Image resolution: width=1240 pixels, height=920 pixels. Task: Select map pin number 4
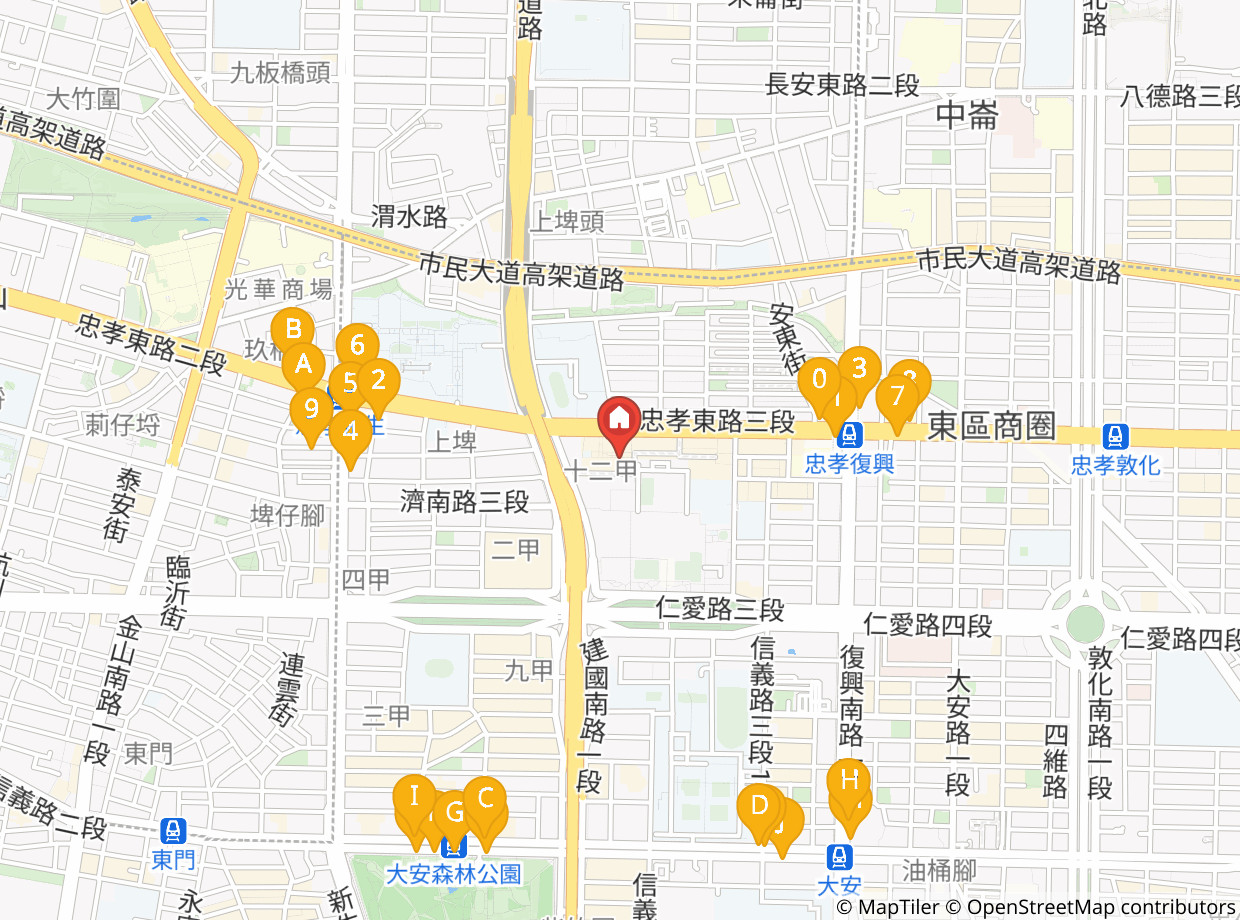click(x=349, y=431)
